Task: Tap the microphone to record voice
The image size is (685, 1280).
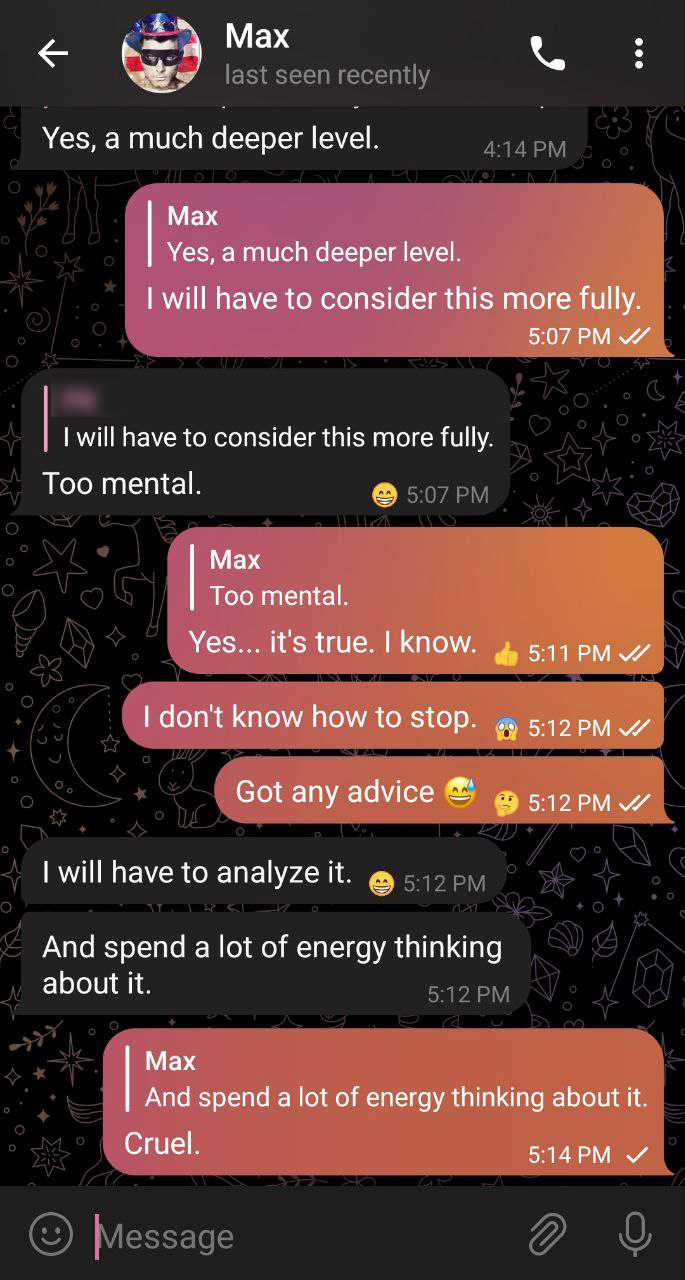Action: pos(635,1234)
